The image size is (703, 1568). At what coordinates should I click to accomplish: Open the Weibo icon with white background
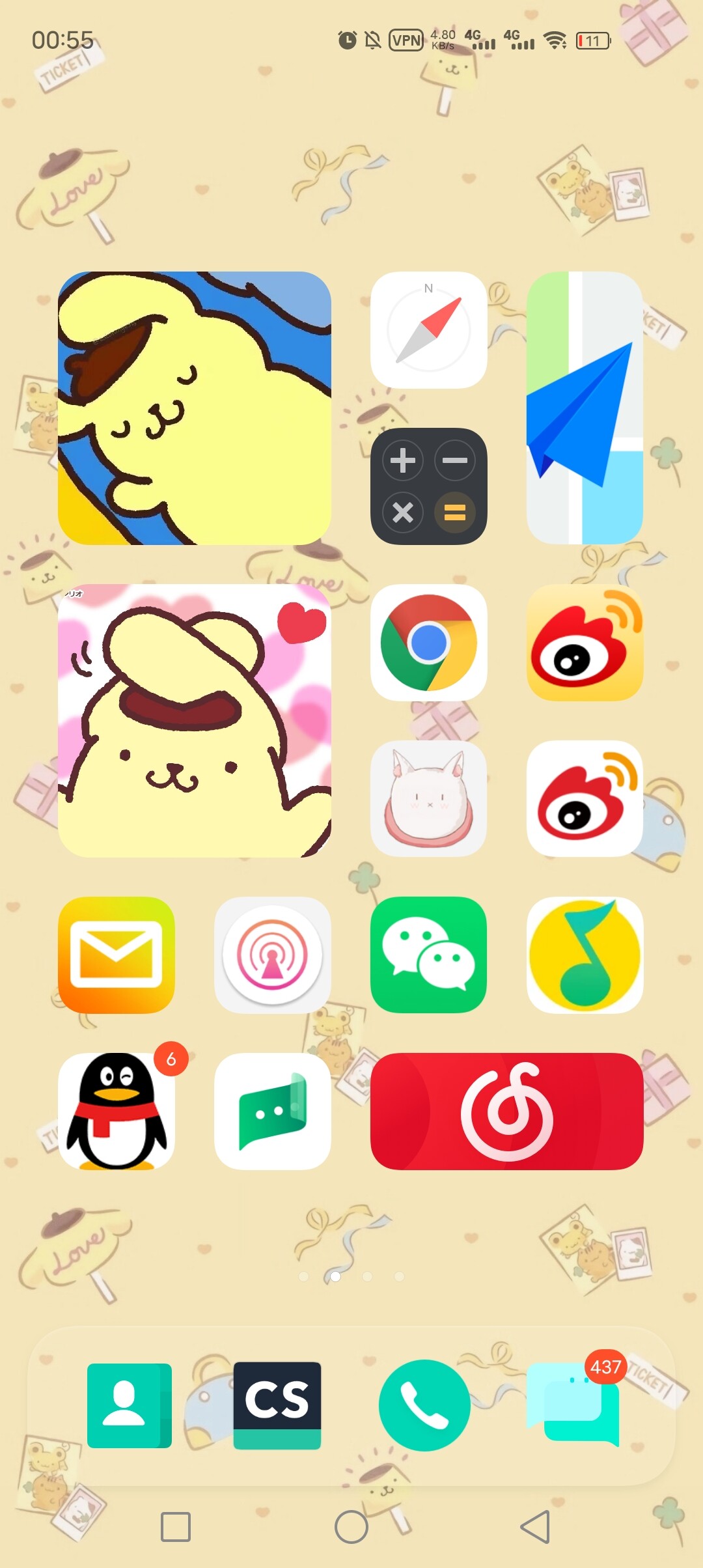[585, 798]
